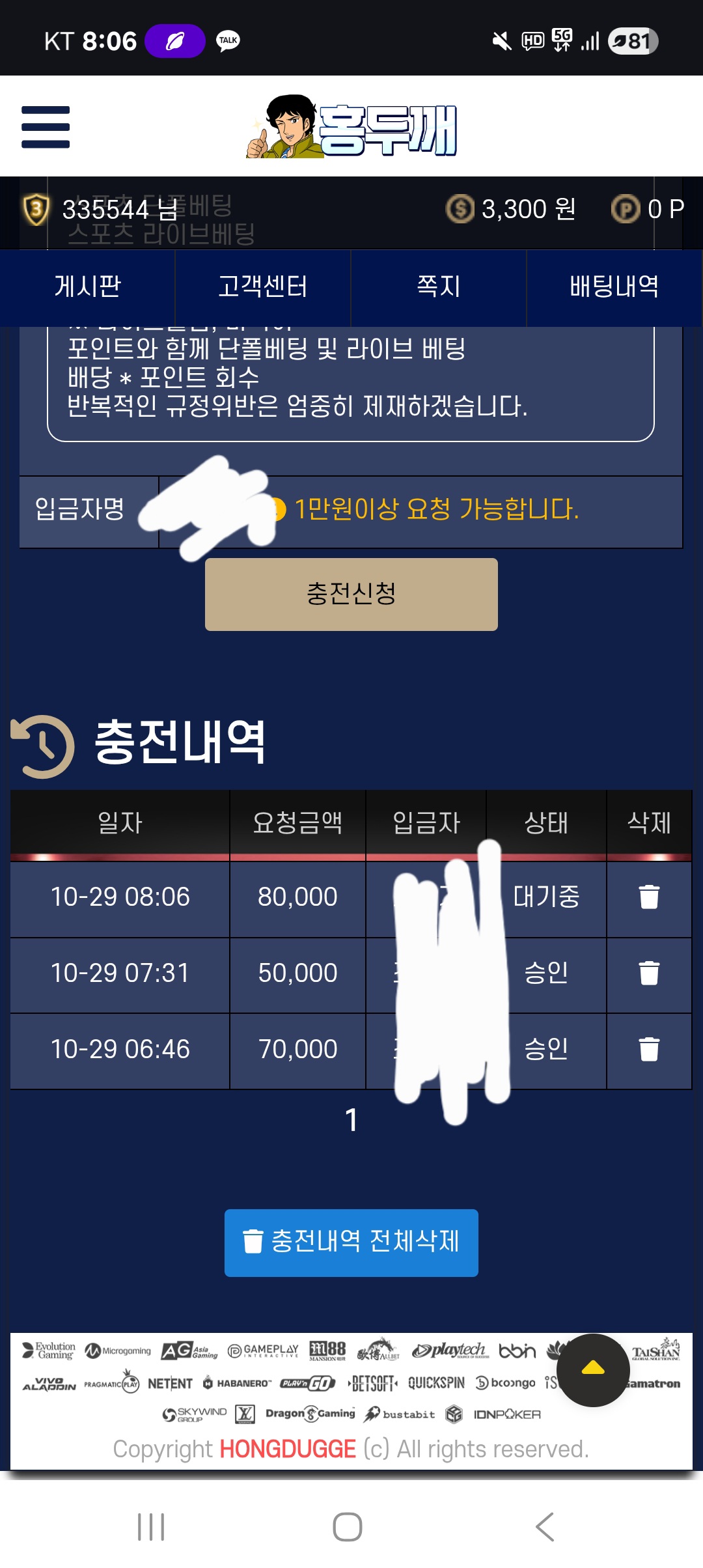Switch to the 쪽지 tab

tap(439, 287)
